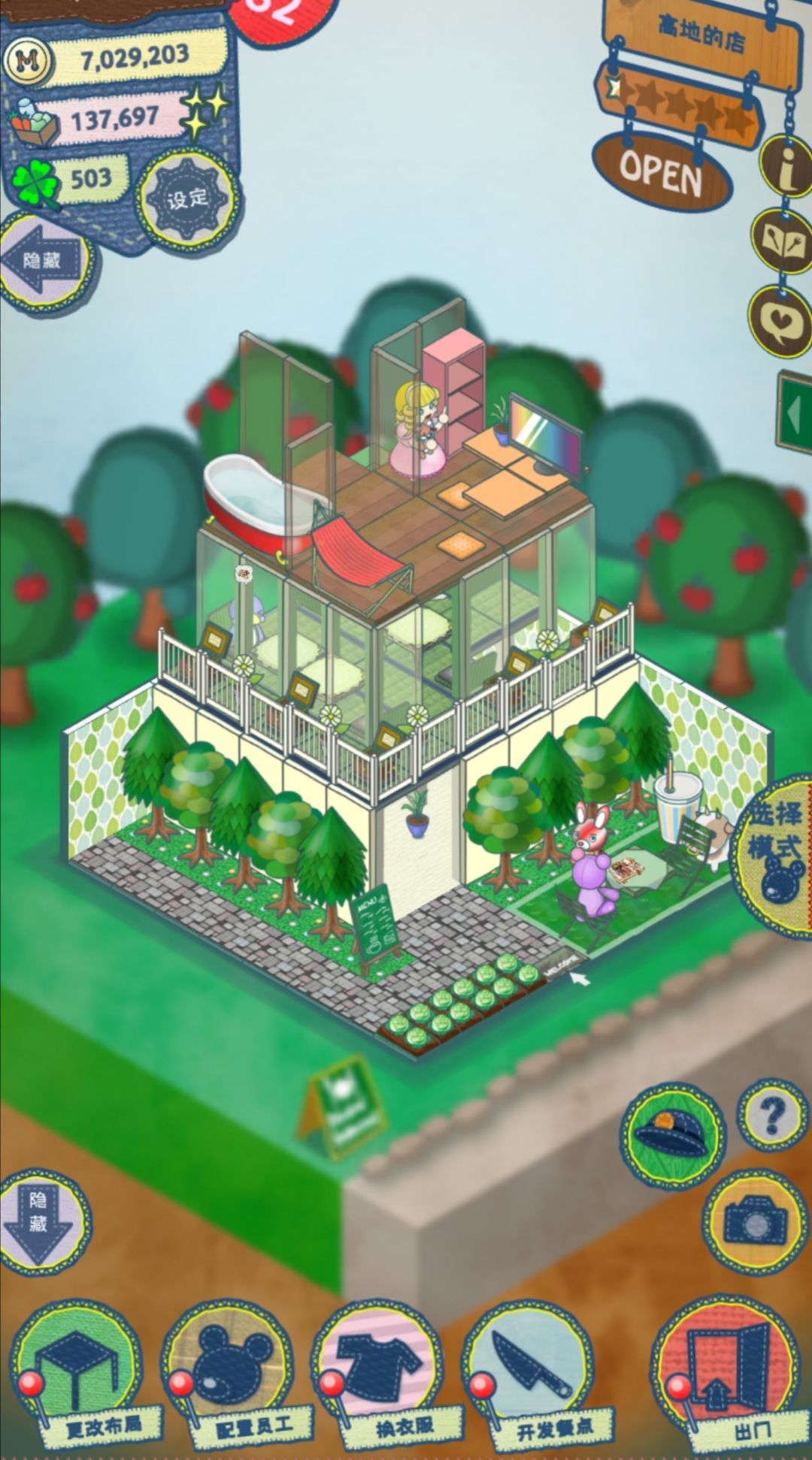
Task: Expand the green arrow side panel
Action: tap(794, 412)
